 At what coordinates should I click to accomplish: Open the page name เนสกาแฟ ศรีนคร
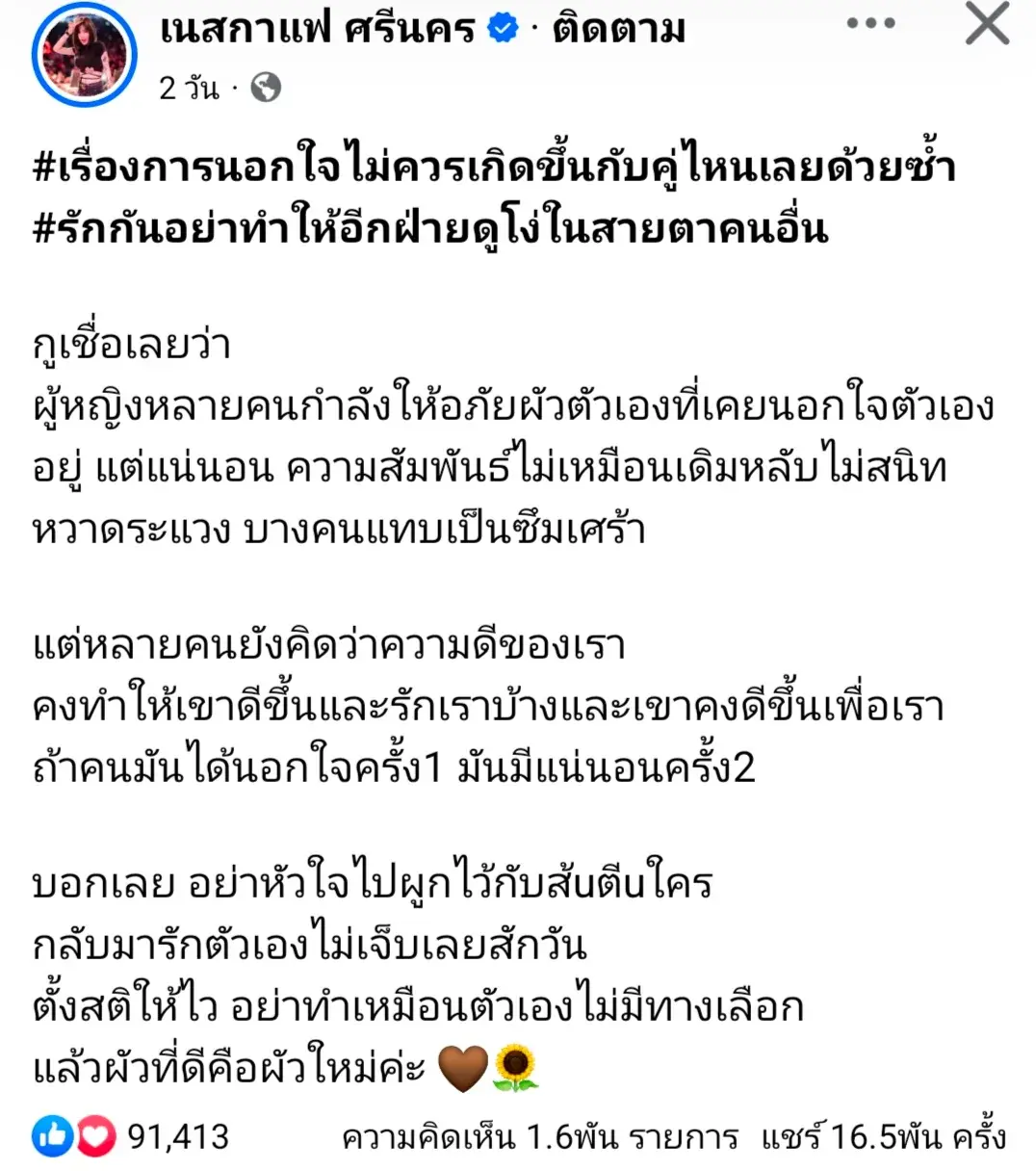(318, 29)
